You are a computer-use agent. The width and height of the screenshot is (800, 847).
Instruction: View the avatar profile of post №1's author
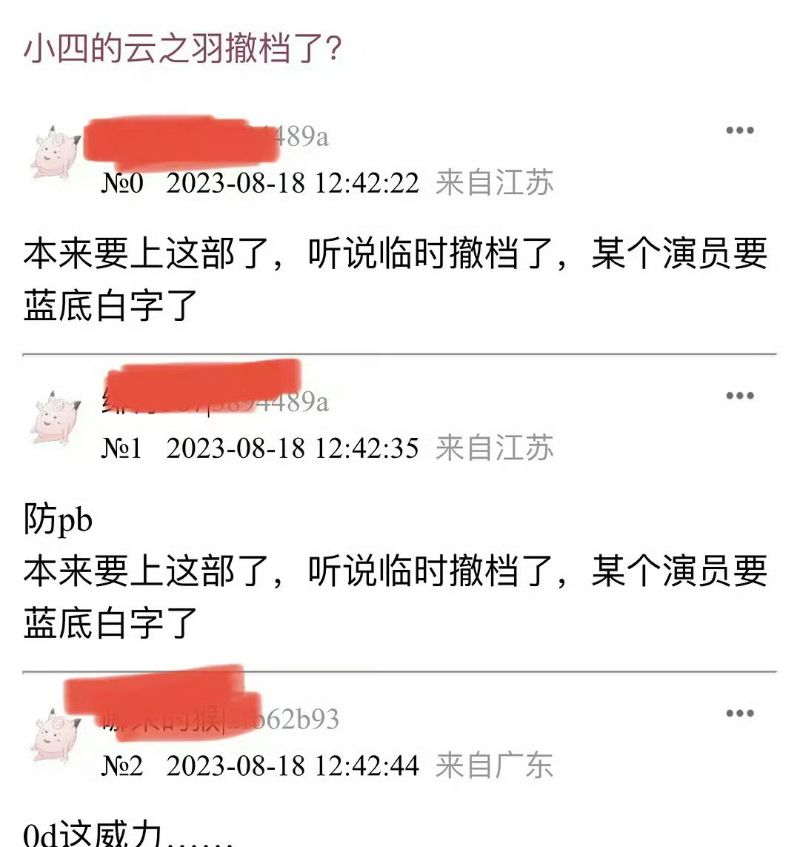57,418
